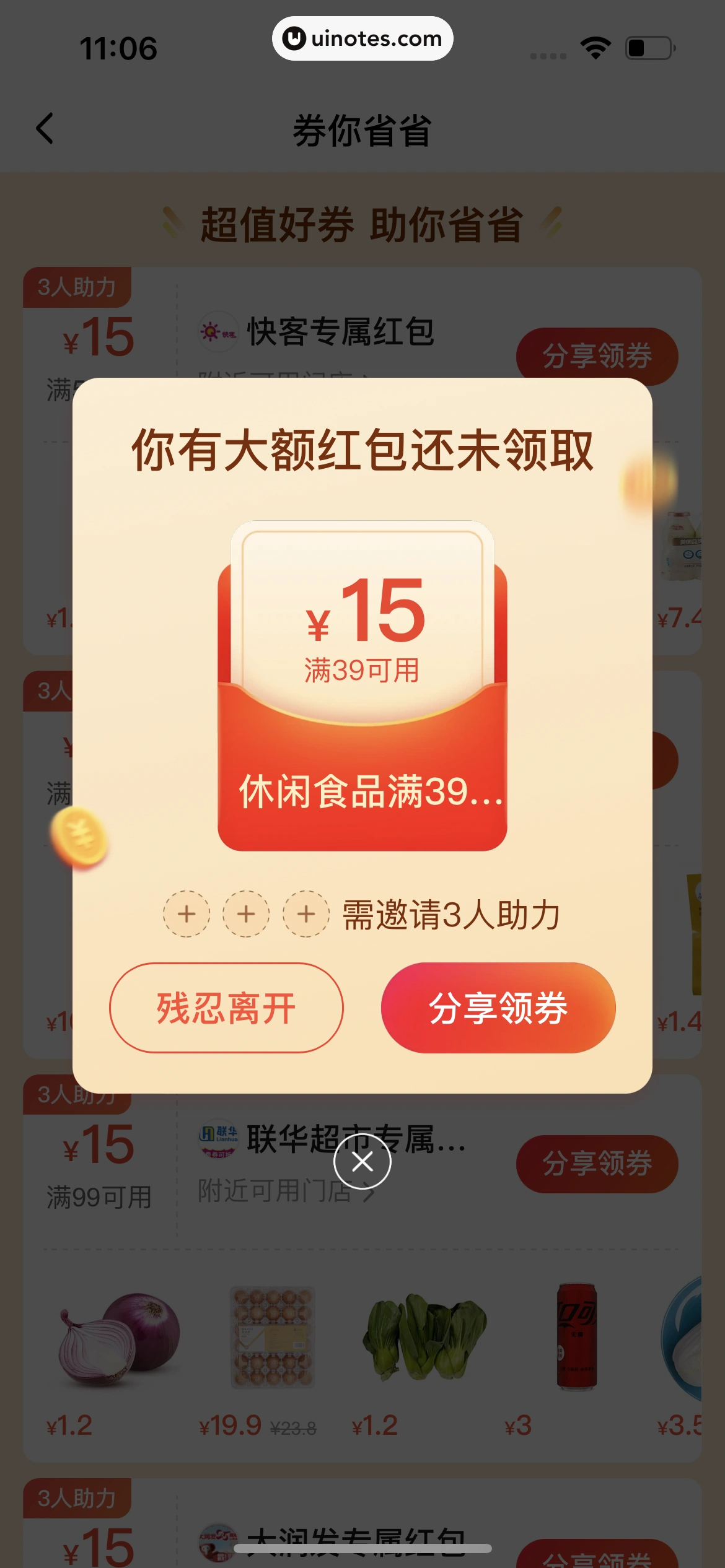Click the 残忍离开 button
Viewport: 725px width, 1568px height.
tap(227, 1008)
